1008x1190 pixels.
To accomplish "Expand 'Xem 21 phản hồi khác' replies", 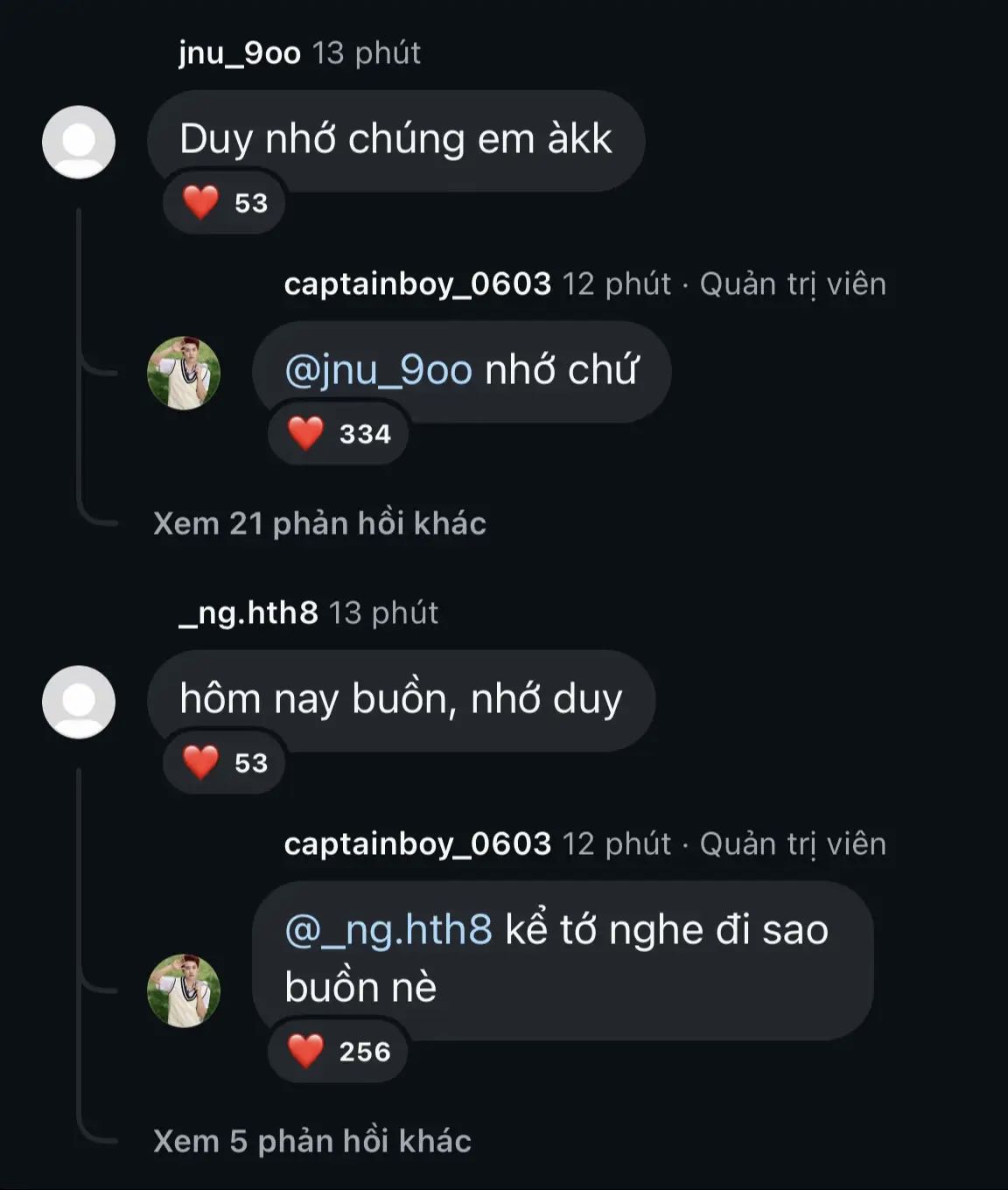I will coord(319,523).
